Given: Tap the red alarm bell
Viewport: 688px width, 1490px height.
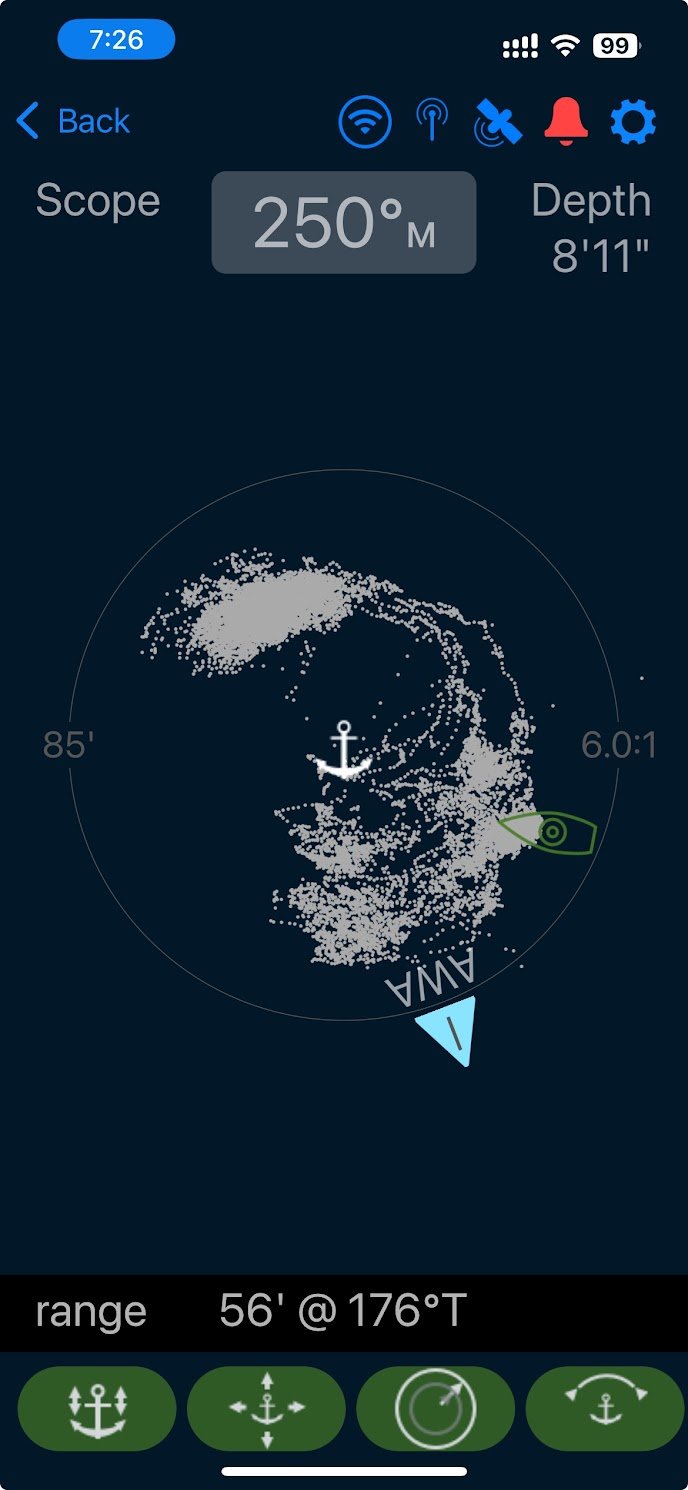Looking at the screenshot, I should (566, 122).
